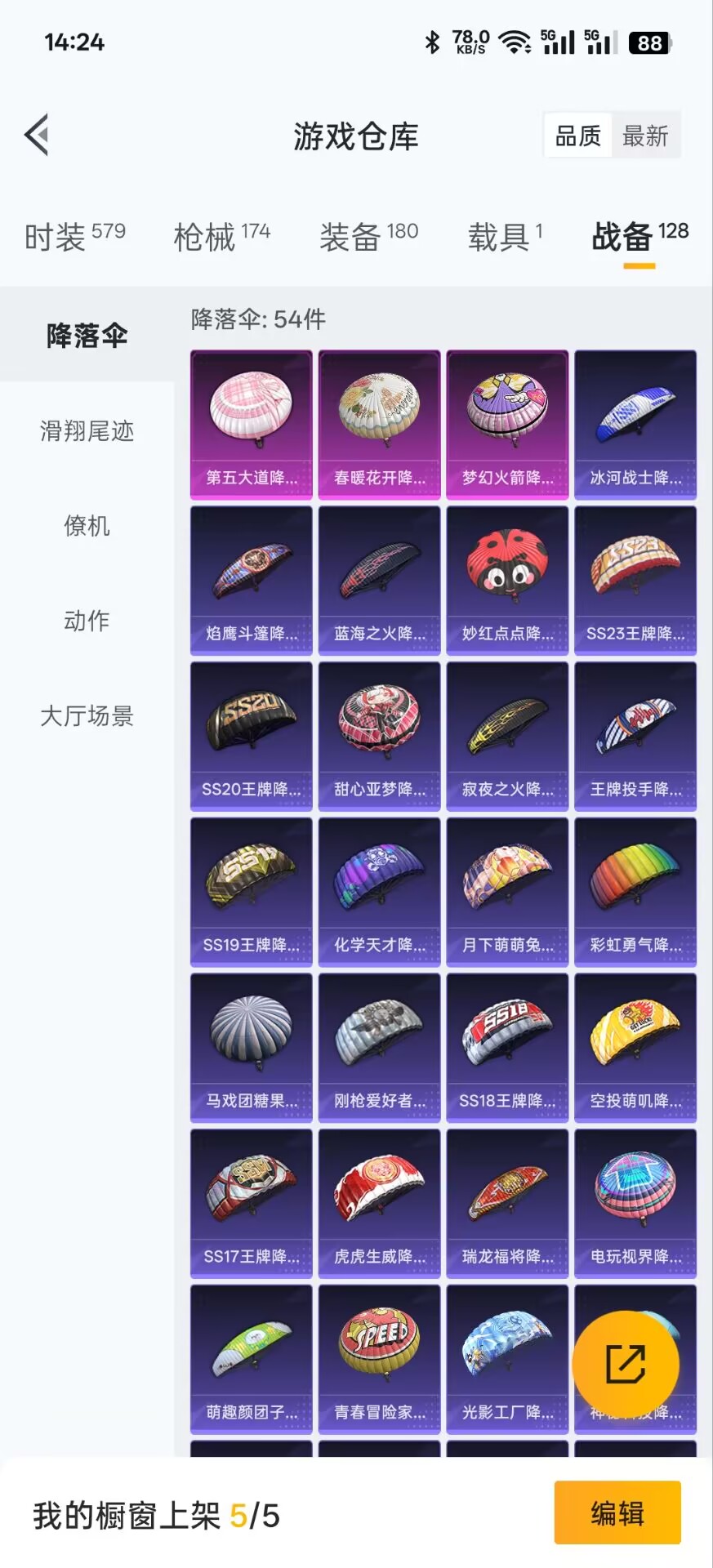Tap the 编辑 button
This screenshot has width=713, height=1568.
tap(617, 1513)
